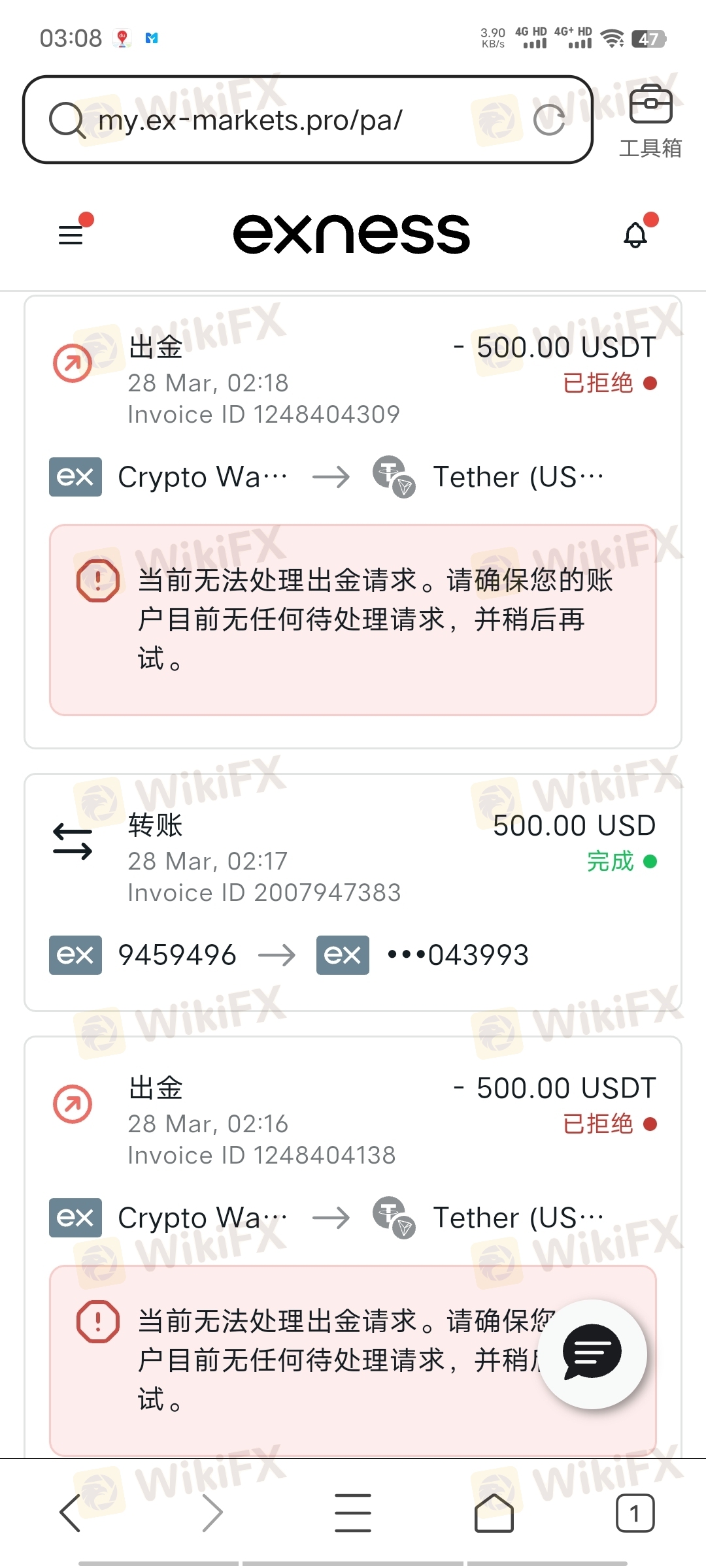This screenshot has height=1568, width=706.
Task: Reload the page with refresh icon
Action: click(x=549, y=120)
